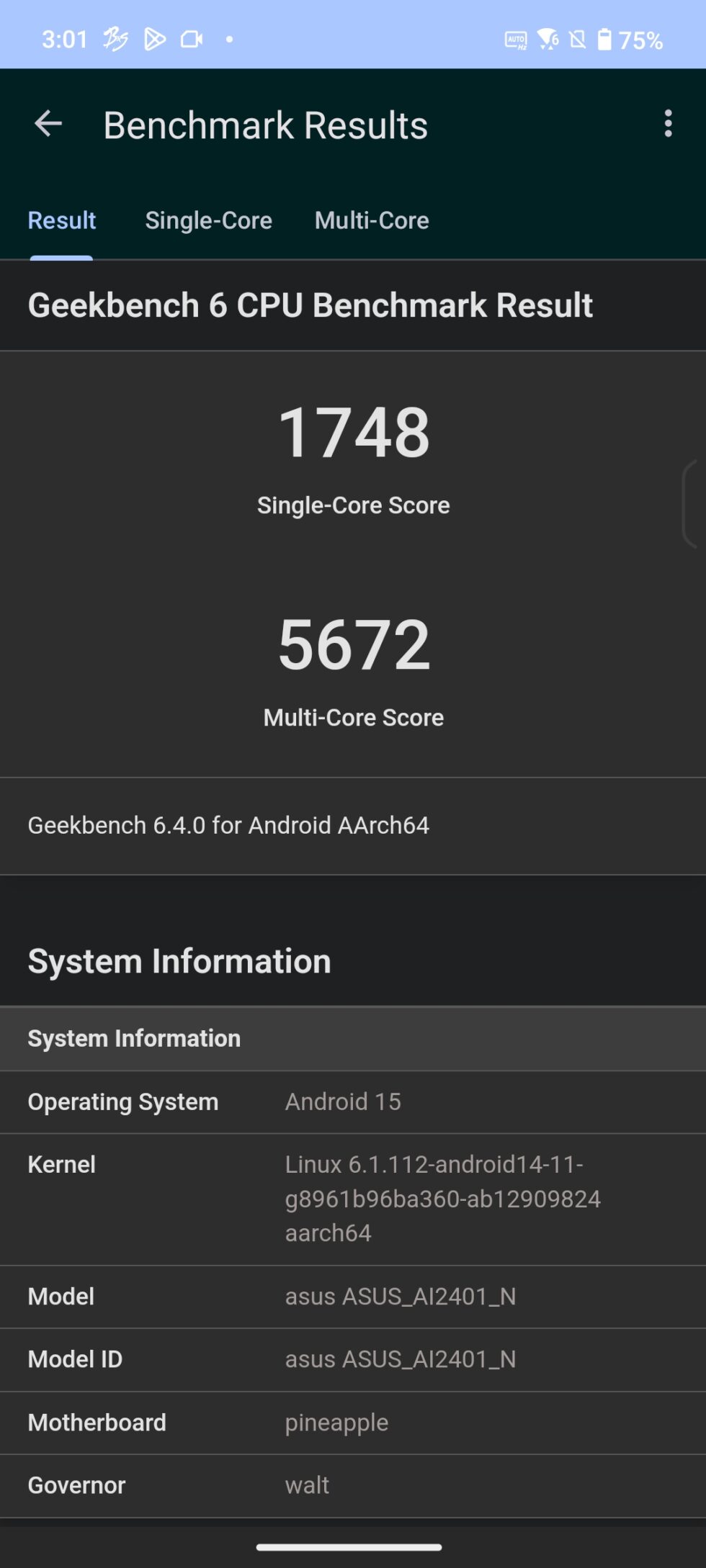Go back from Benchmark Results

pos(48,125)
